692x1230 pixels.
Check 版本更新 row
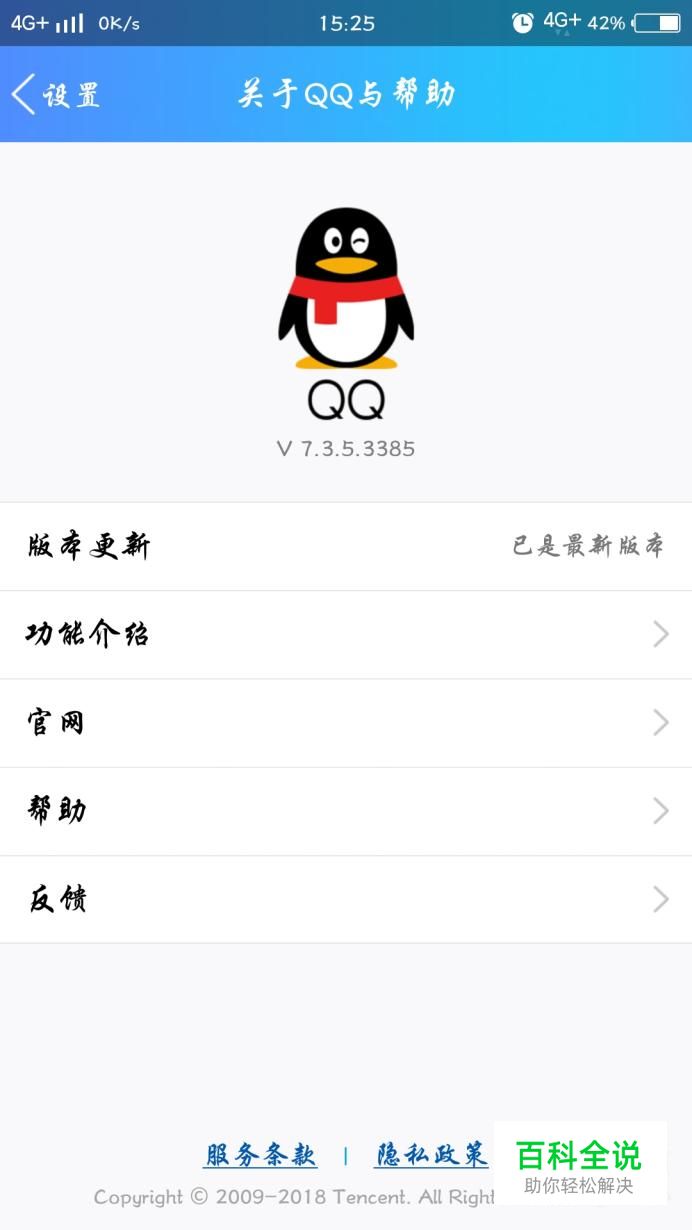point(346,546)
